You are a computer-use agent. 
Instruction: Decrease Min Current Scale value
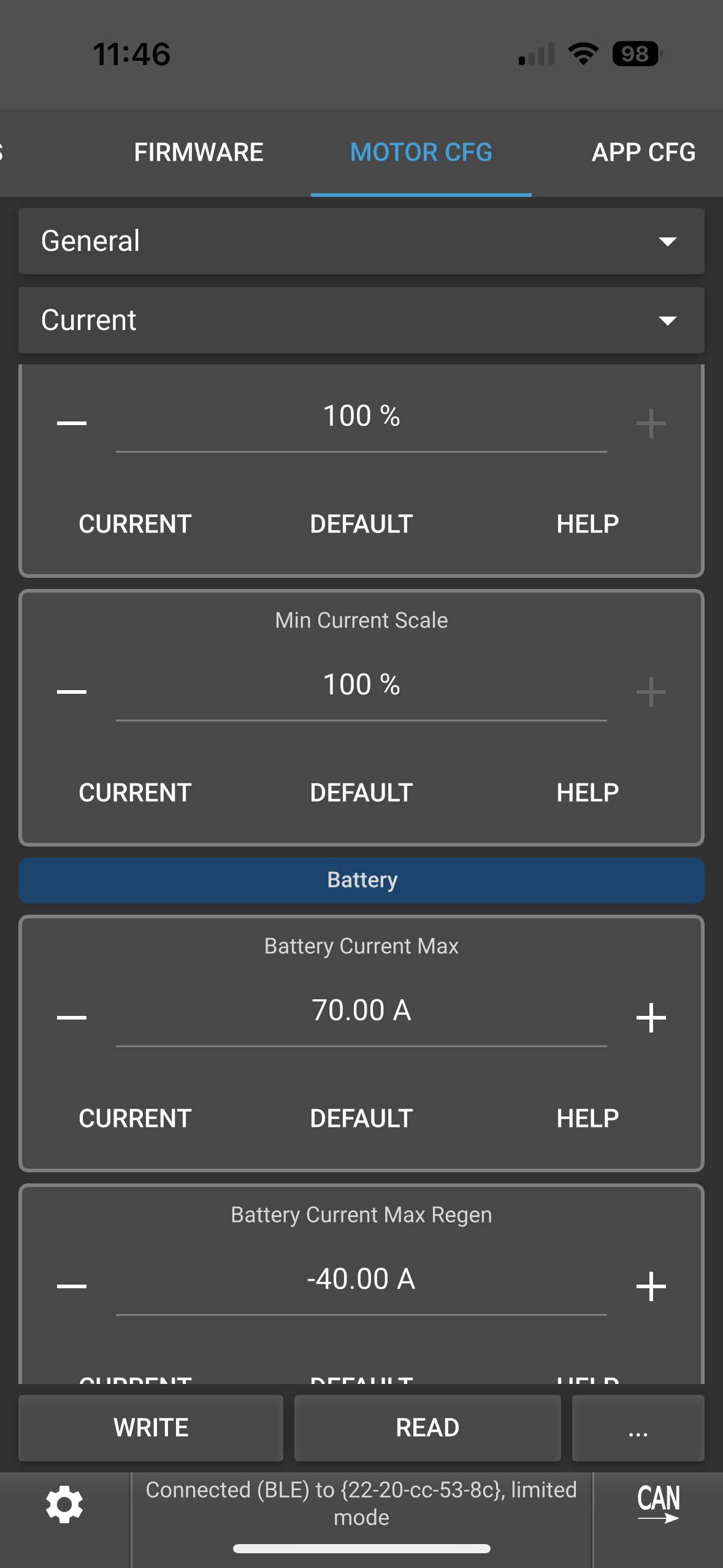72,691
